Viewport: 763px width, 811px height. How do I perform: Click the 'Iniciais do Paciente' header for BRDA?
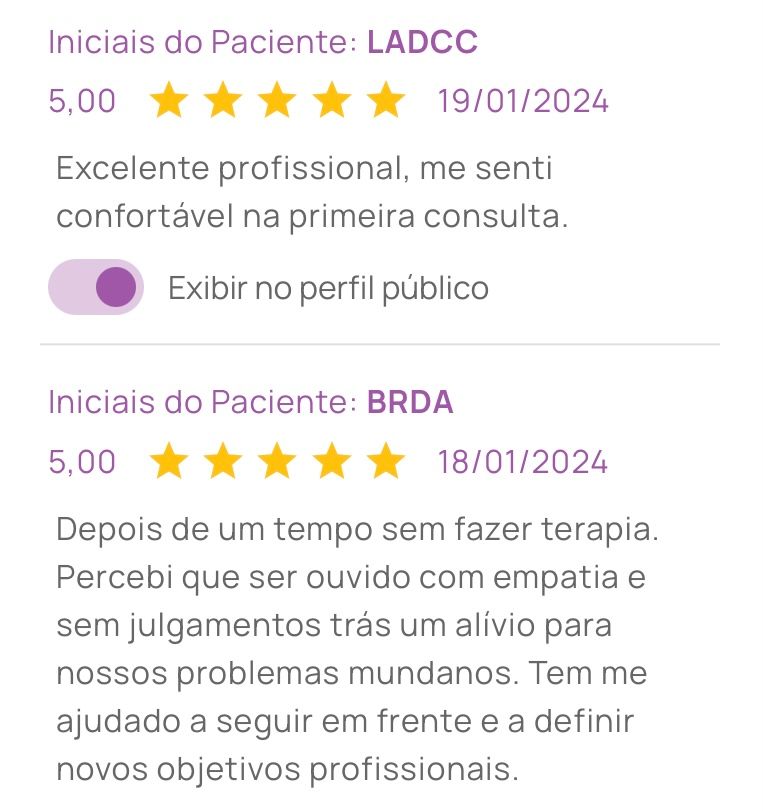[200, 402]
